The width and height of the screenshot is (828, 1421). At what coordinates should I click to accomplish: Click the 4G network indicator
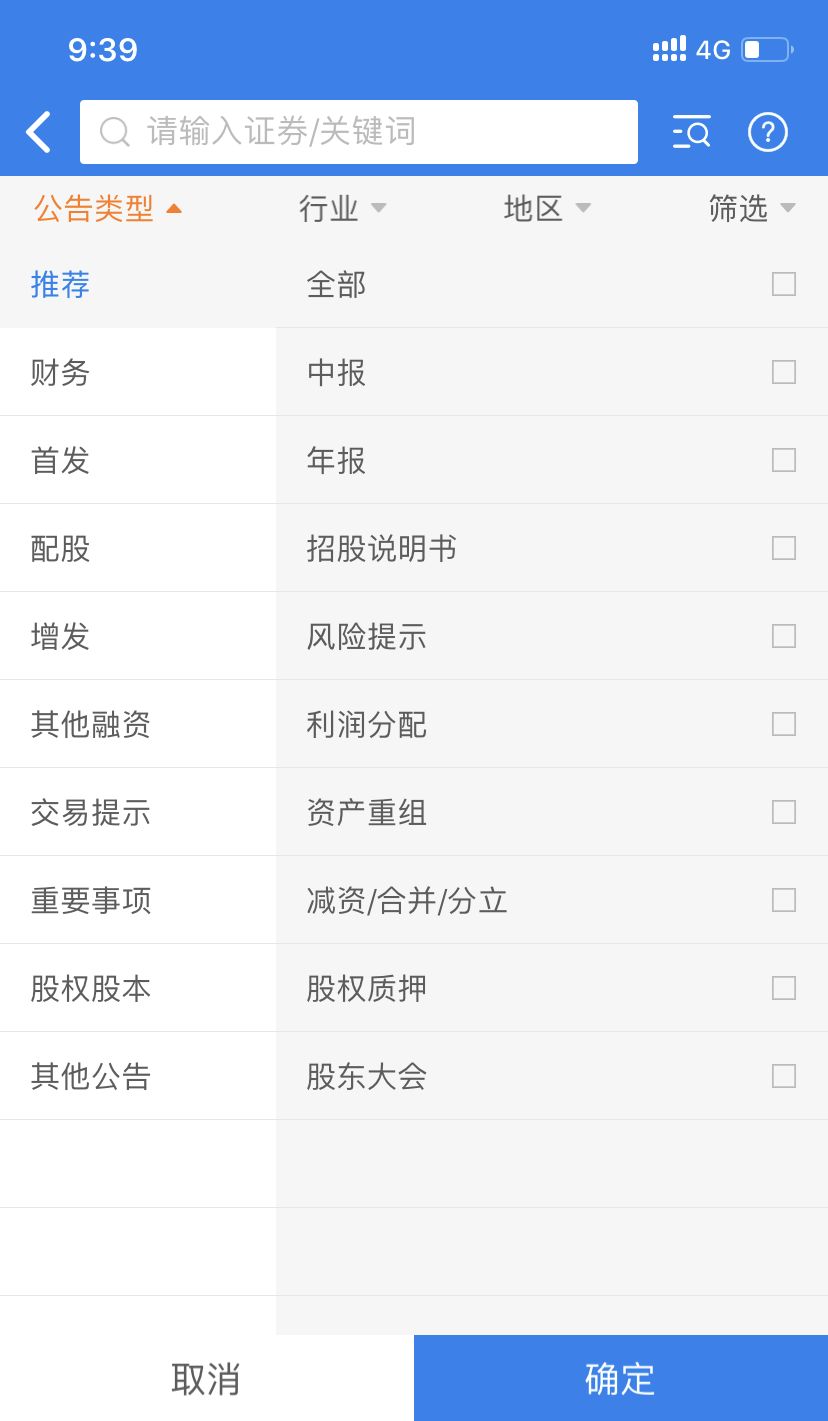coord(711,49)
